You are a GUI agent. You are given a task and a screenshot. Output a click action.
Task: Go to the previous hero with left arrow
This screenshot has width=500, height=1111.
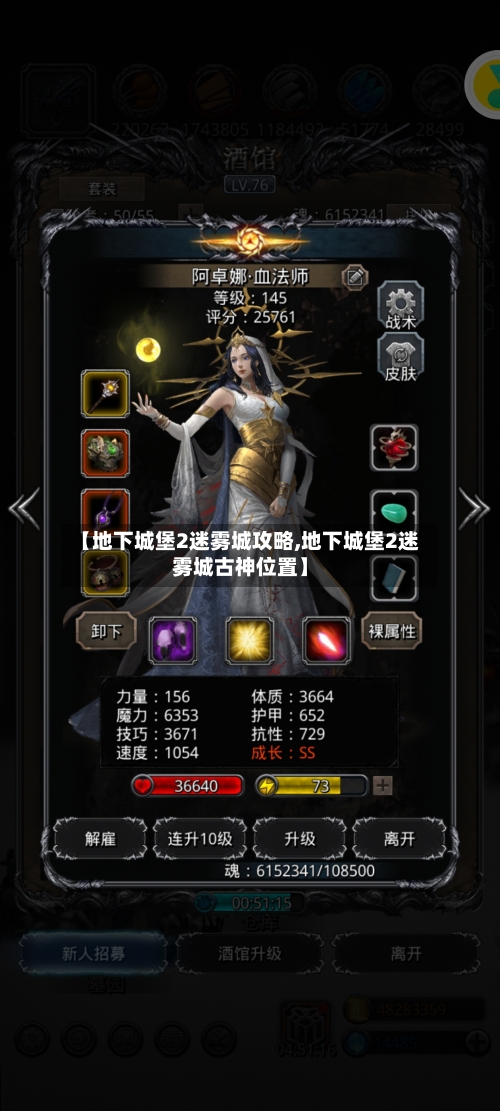click(24, 509)
